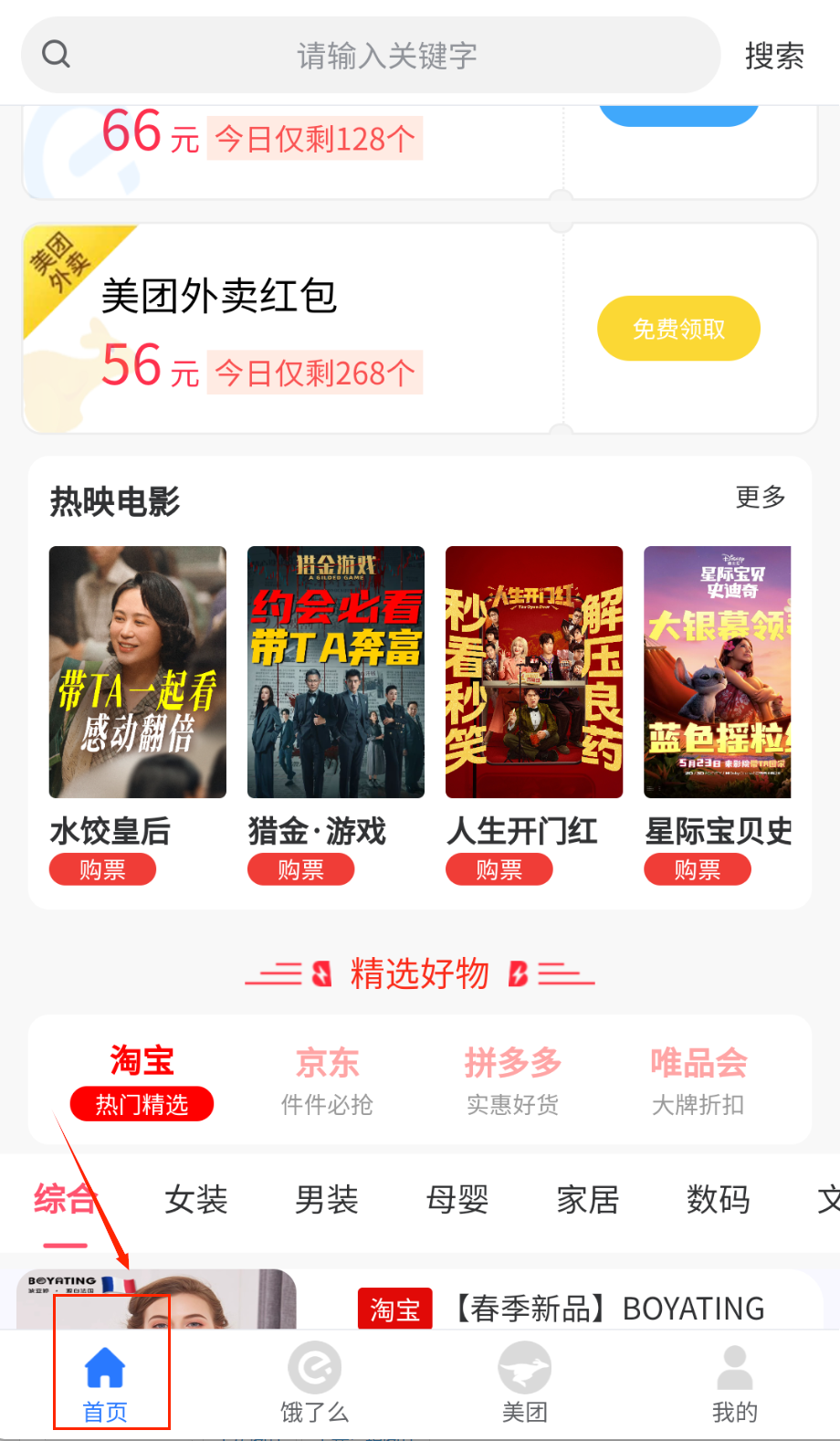Open the 人生开门红 movie poster
840x1441 pixels.
(x=534, y=672)
